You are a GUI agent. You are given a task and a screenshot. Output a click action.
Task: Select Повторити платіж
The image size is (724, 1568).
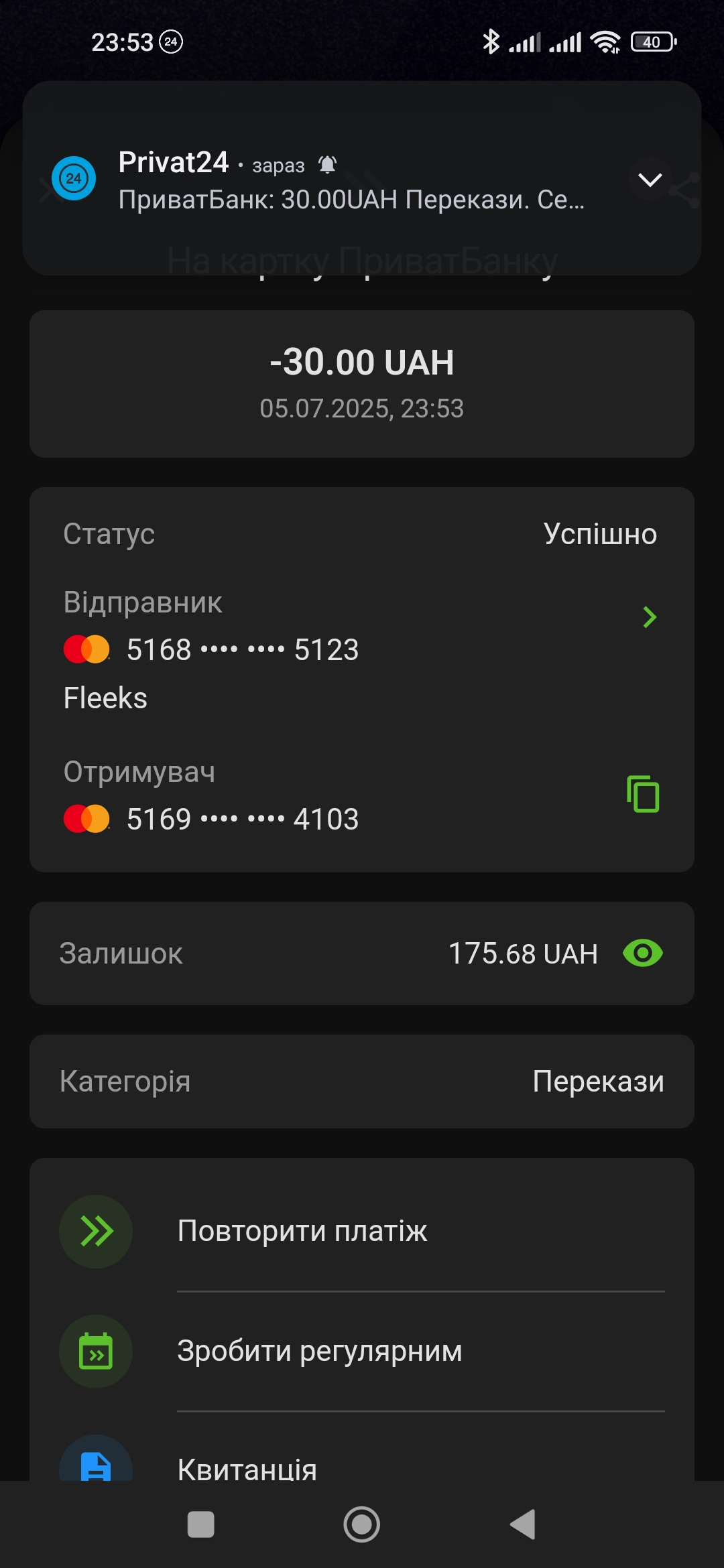[362, 1232]
